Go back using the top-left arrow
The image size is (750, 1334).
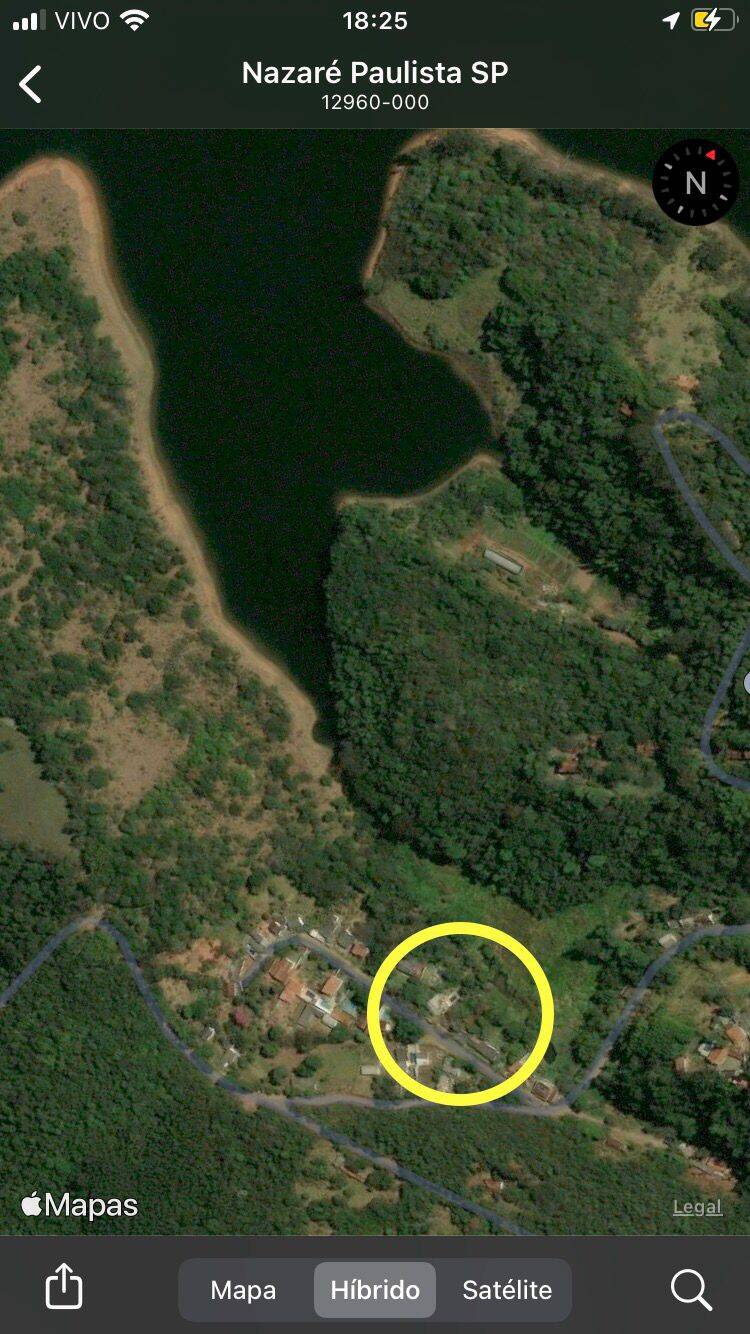31,85
